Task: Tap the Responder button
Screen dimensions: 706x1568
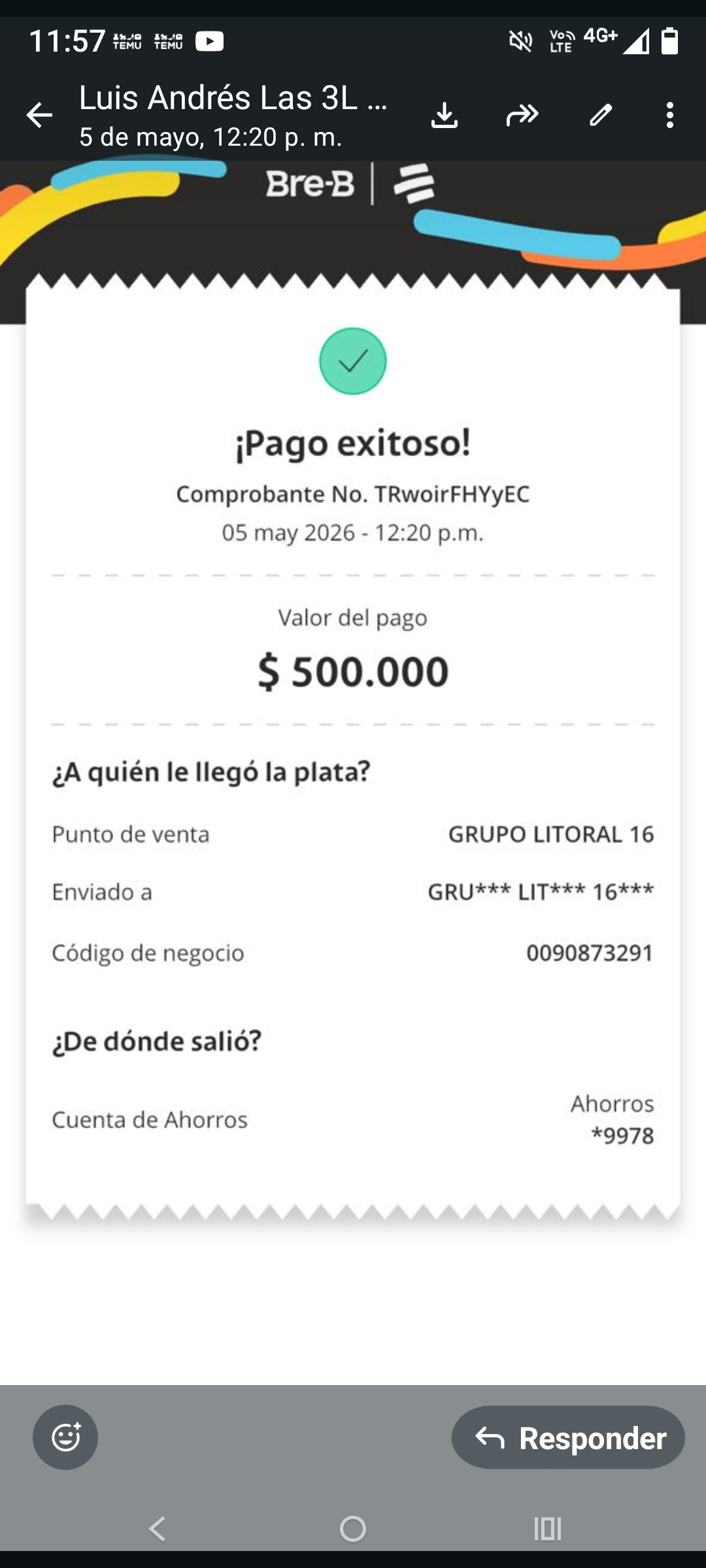Action: pyautogui.click(x=568, y=1437)
